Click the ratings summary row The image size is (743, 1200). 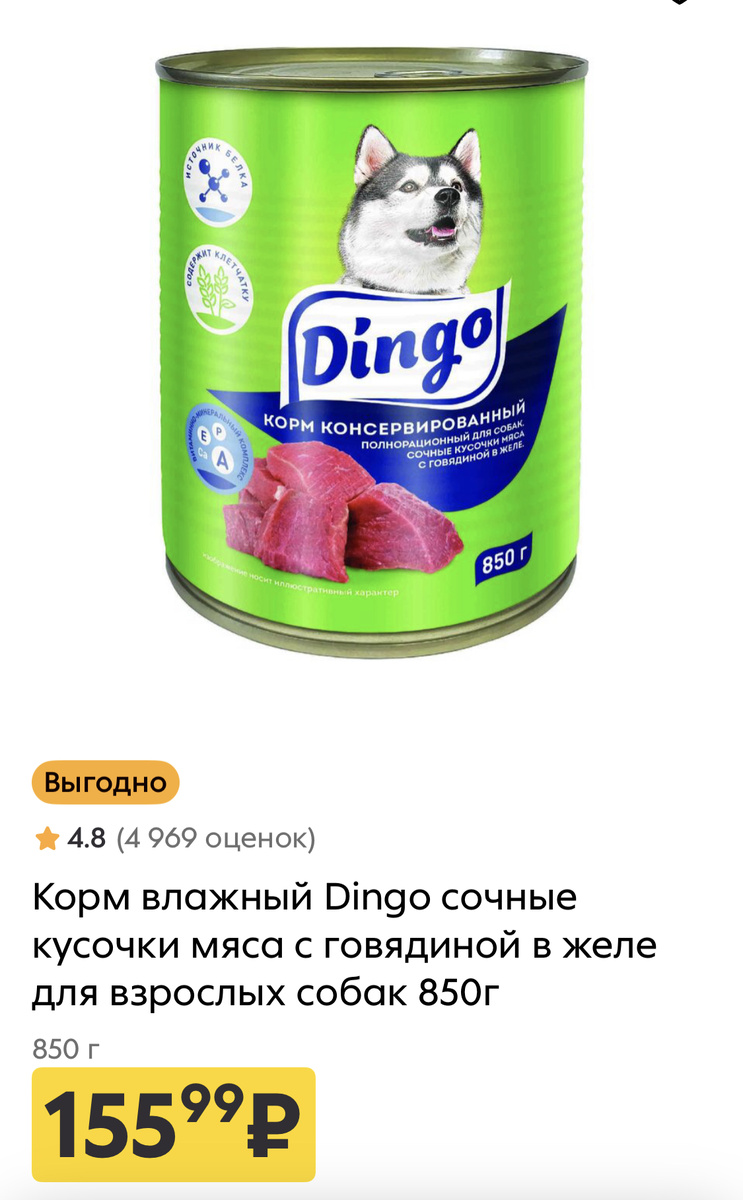click(150, 838)
